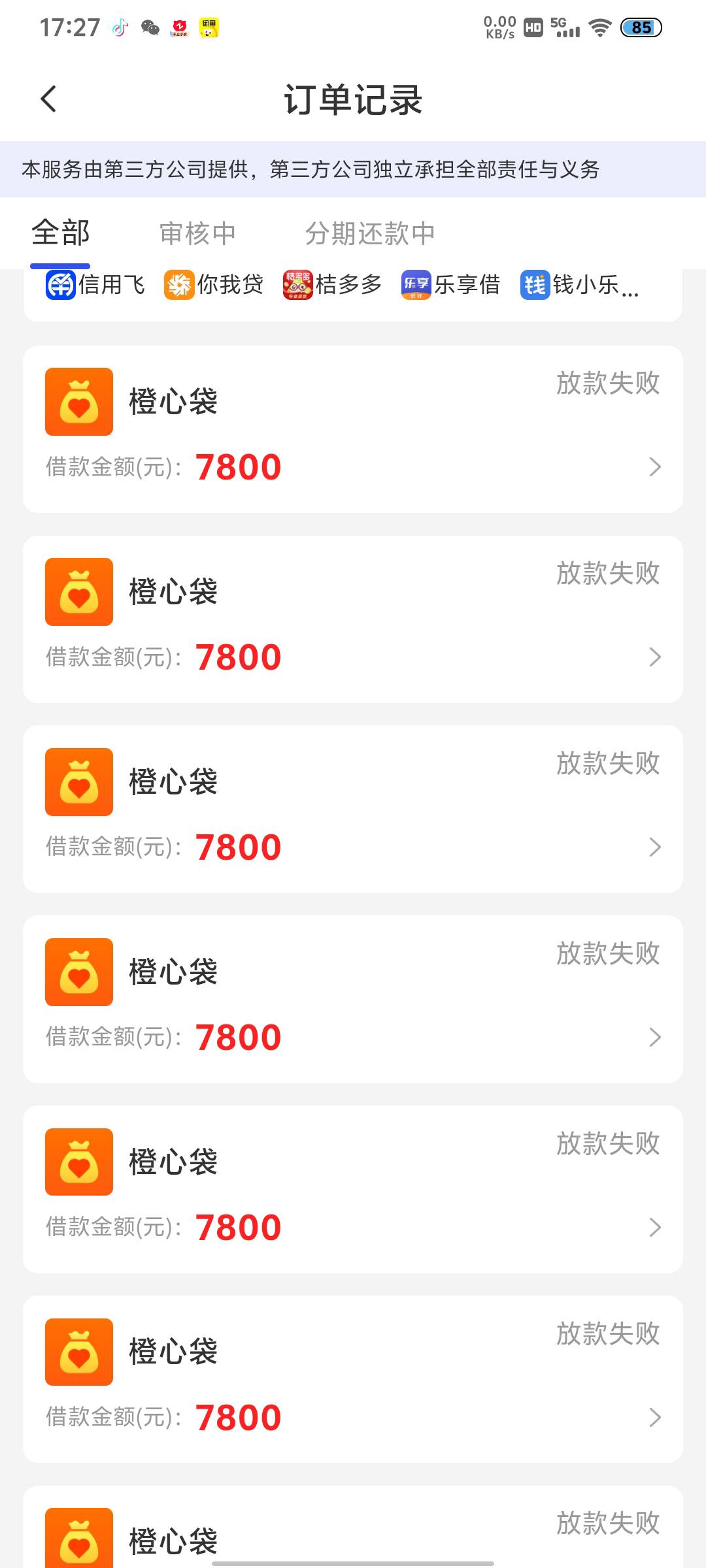Show orders under 分期还款中 tab
The width and height of the screenshot is (706, 1568).
click(370, 233)
